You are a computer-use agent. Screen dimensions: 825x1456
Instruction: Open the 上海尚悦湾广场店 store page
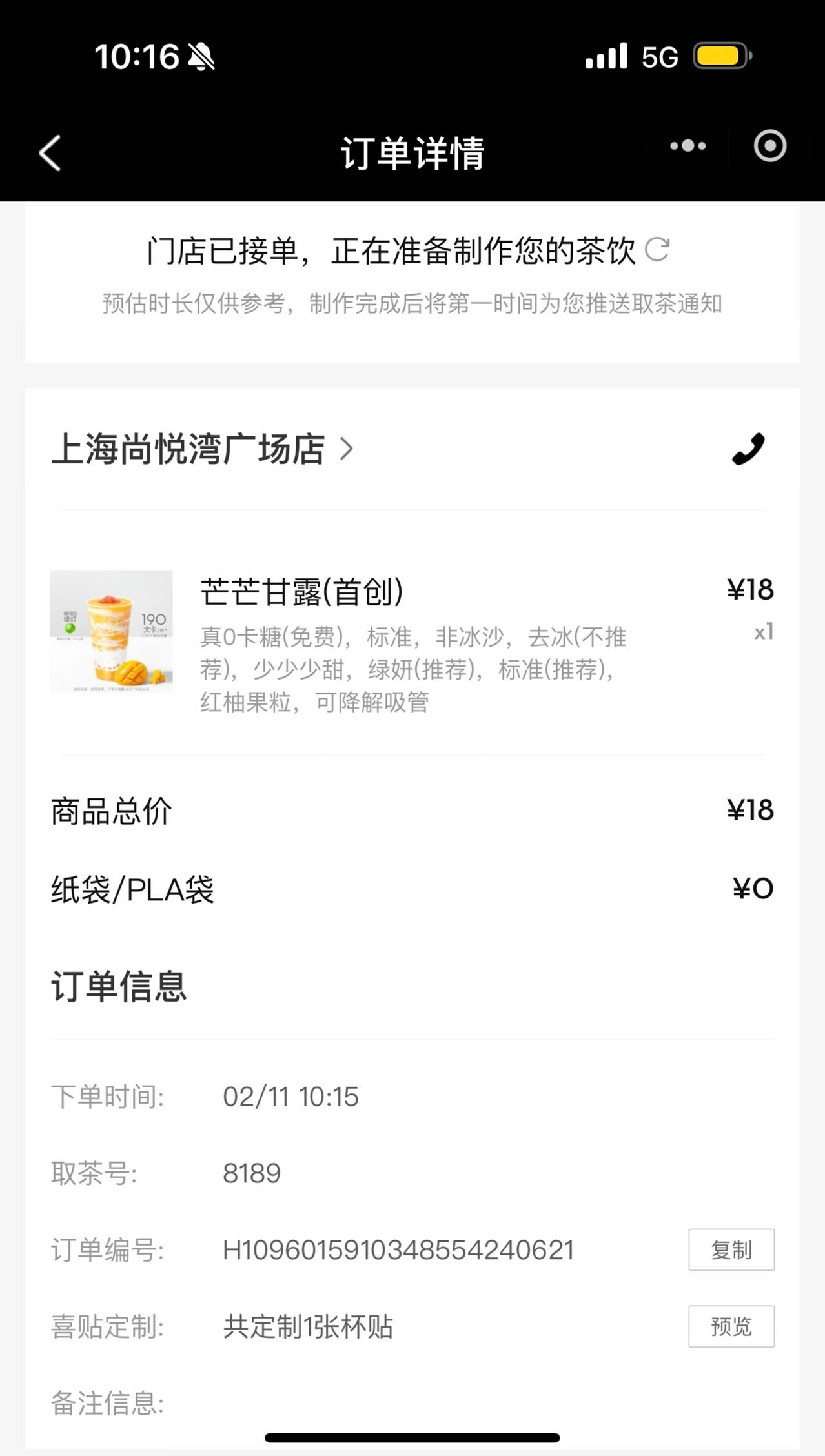pos(202,449)
